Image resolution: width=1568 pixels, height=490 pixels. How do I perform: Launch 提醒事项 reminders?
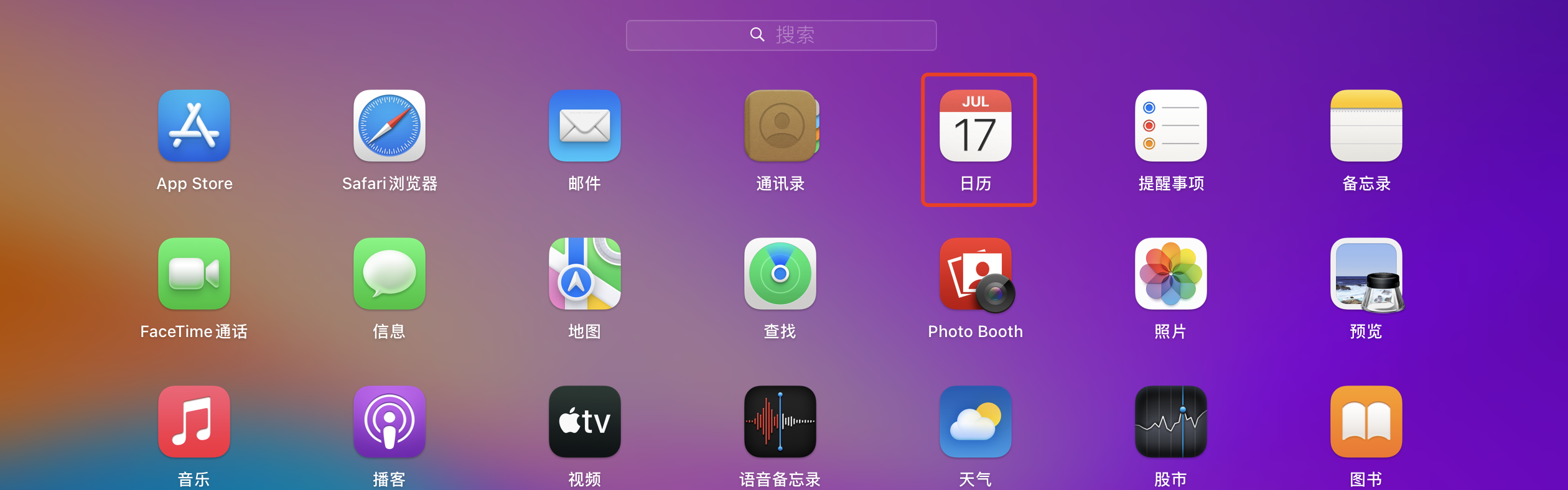1170,126
